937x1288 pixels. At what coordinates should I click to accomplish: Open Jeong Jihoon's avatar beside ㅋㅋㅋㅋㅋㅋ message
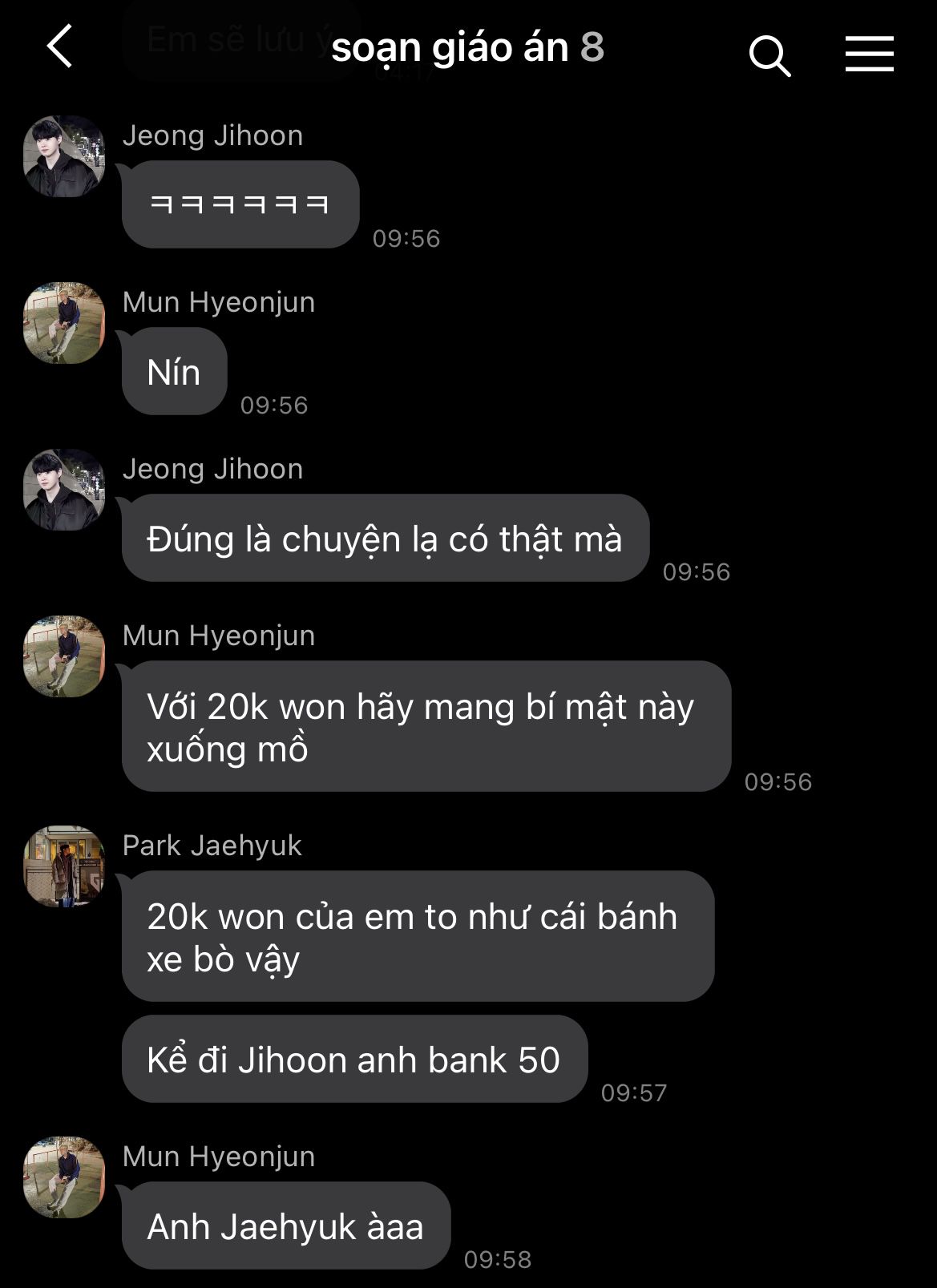point(64,156)
